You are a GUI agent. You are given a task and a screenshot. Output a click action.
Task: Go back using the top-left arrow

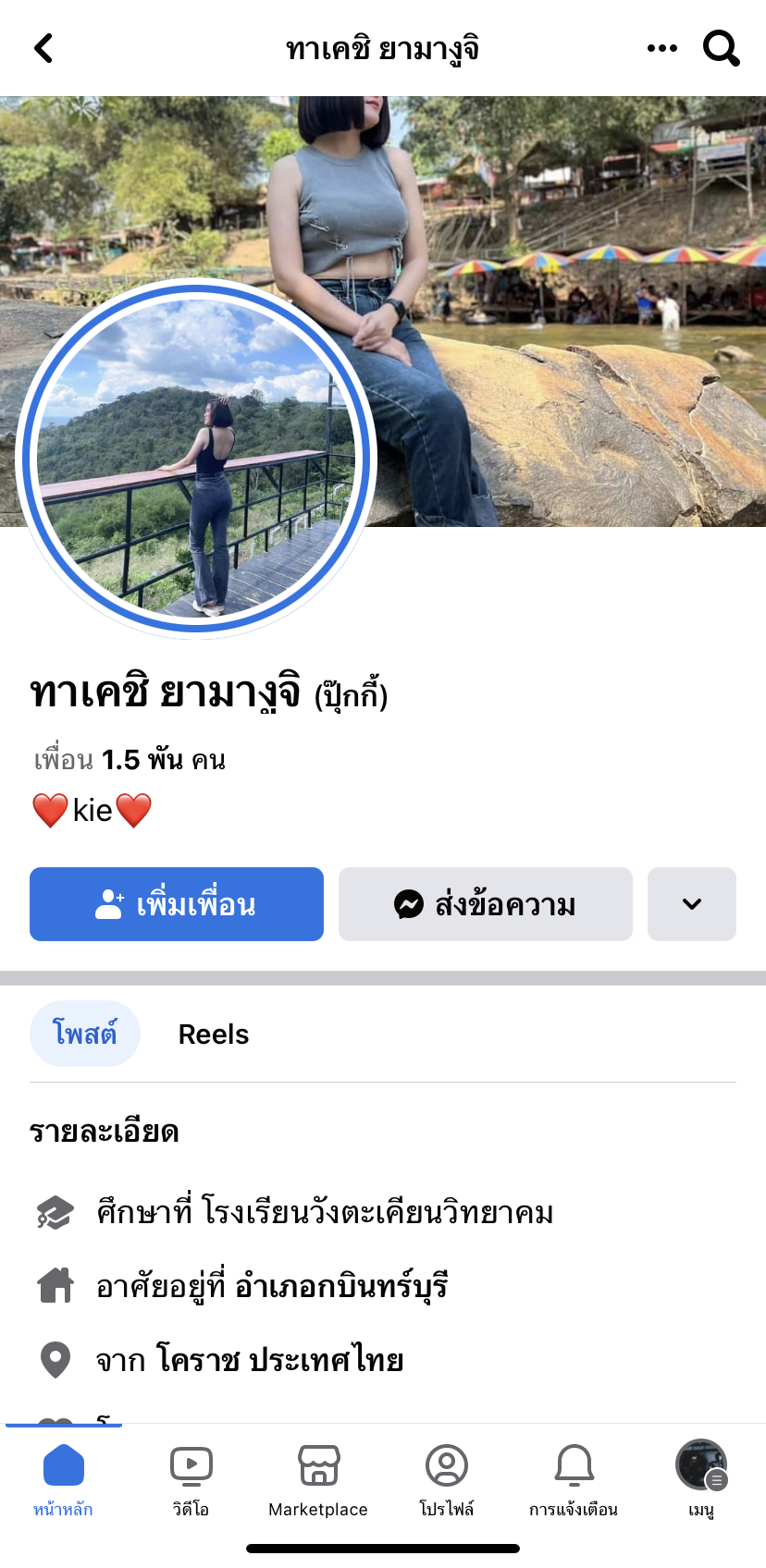point(43,48)
